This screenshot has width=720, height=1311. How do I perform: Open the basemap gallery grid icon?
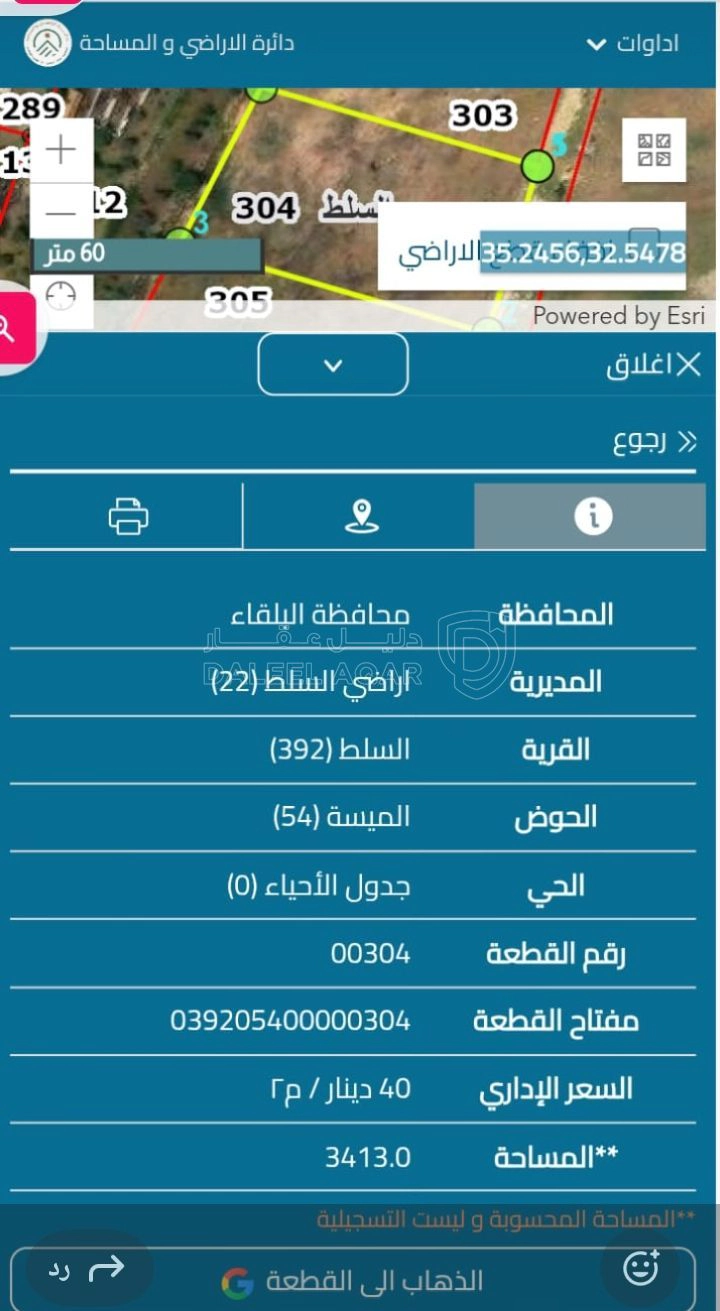point(654,150)
